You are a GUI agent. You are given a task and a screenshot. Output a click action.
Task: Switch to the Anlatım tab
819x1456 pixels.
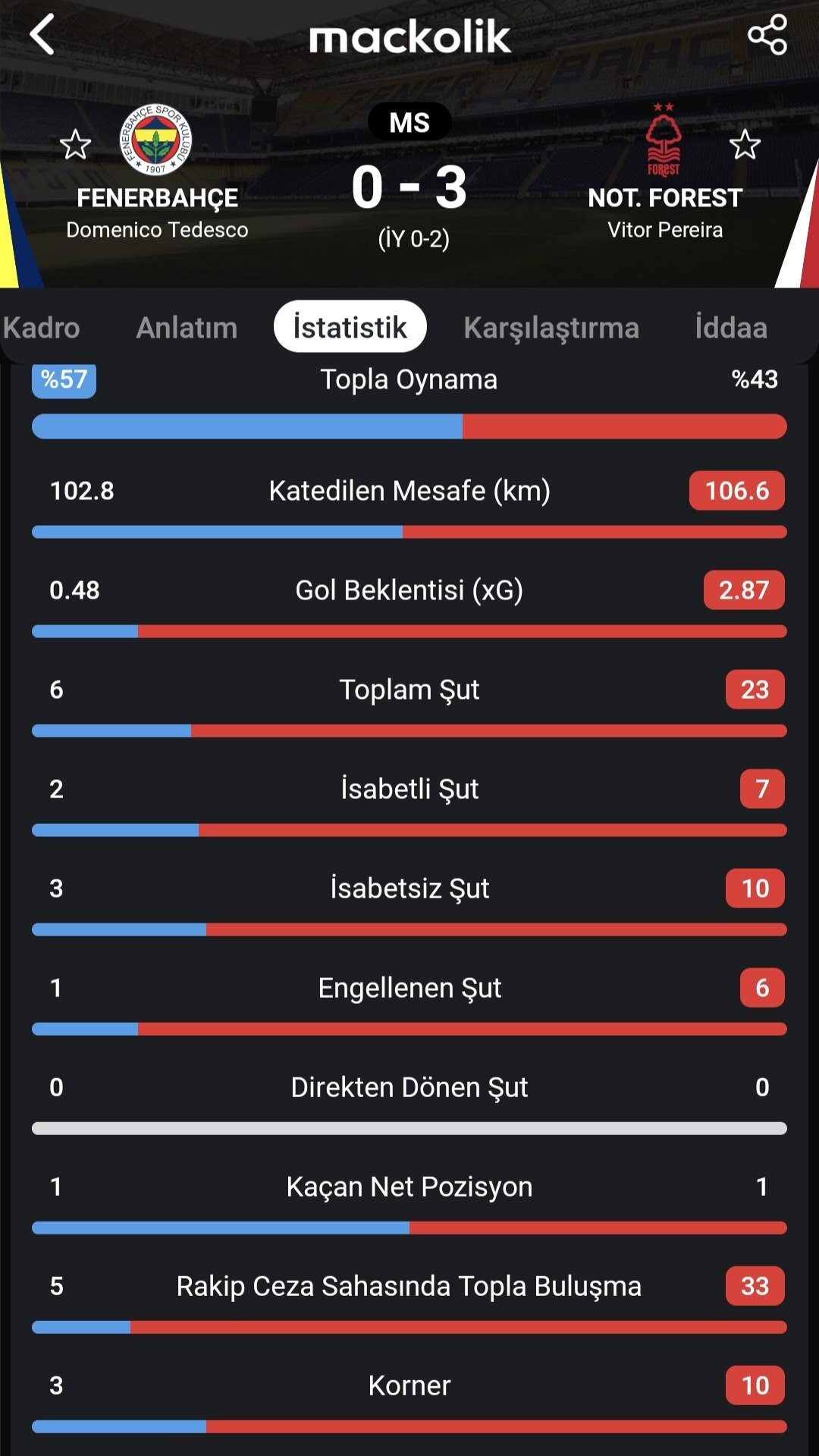(187, 328)
